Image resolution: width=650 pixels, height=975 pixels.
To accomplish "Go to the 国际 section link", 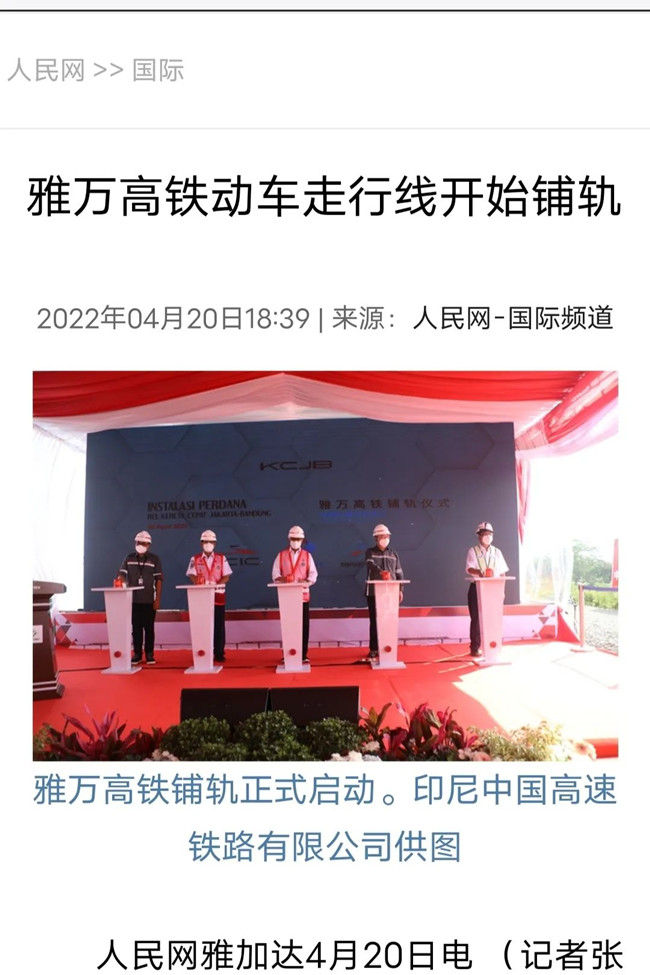I will click(158, 71).
